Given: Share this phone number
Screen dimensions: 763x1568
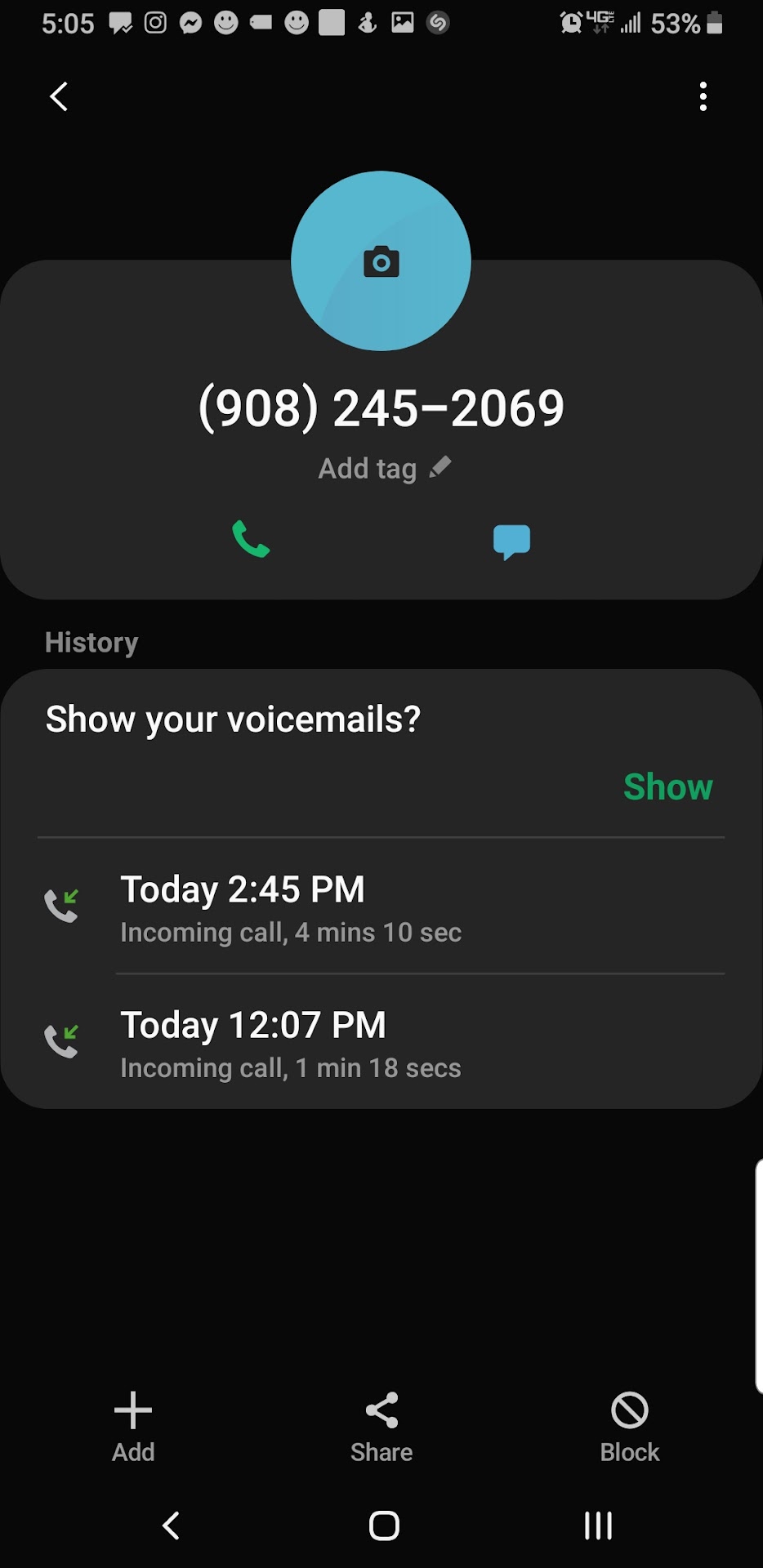Looking at the screenshot, I should click(381, 1426).
